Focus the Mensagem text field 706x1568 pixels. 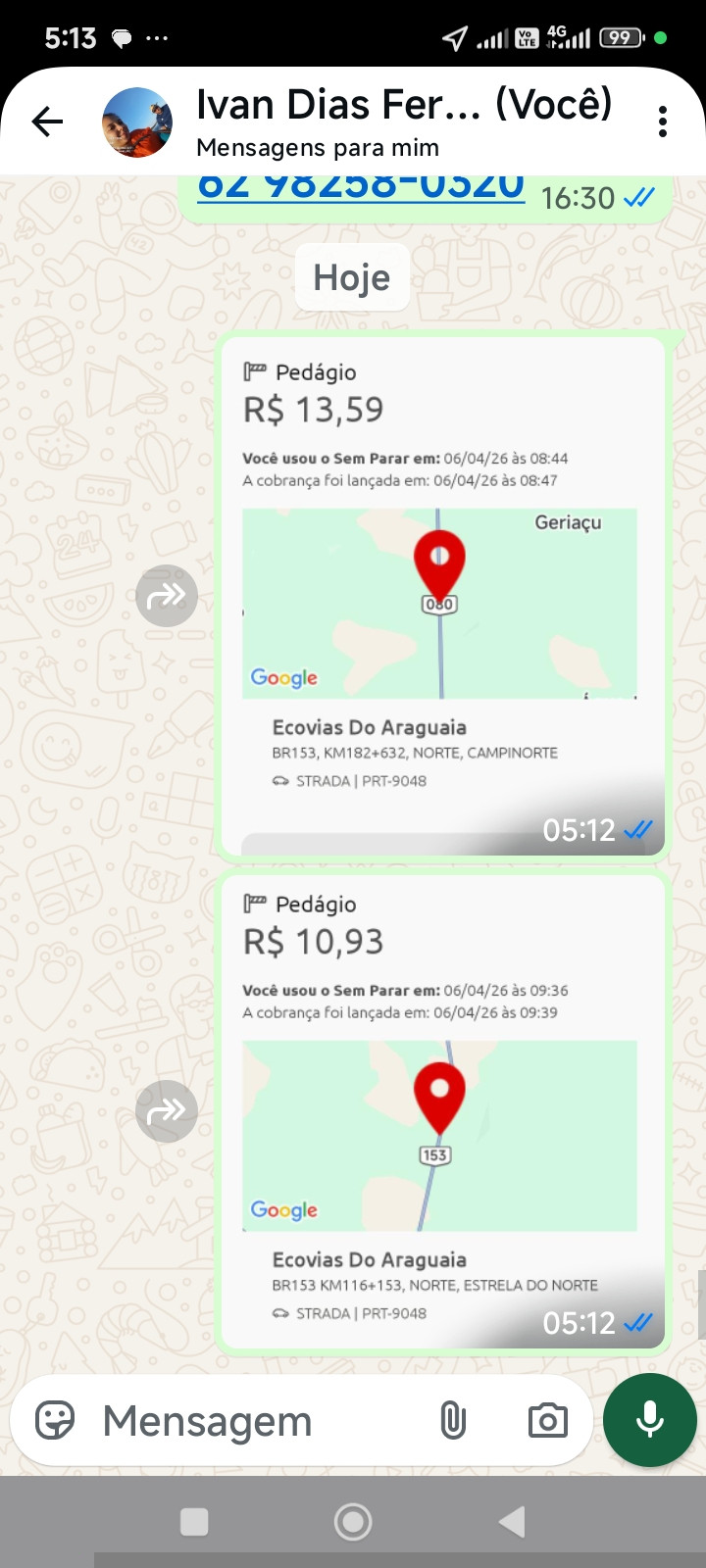pyautogui.click(x=255, y=1421)
